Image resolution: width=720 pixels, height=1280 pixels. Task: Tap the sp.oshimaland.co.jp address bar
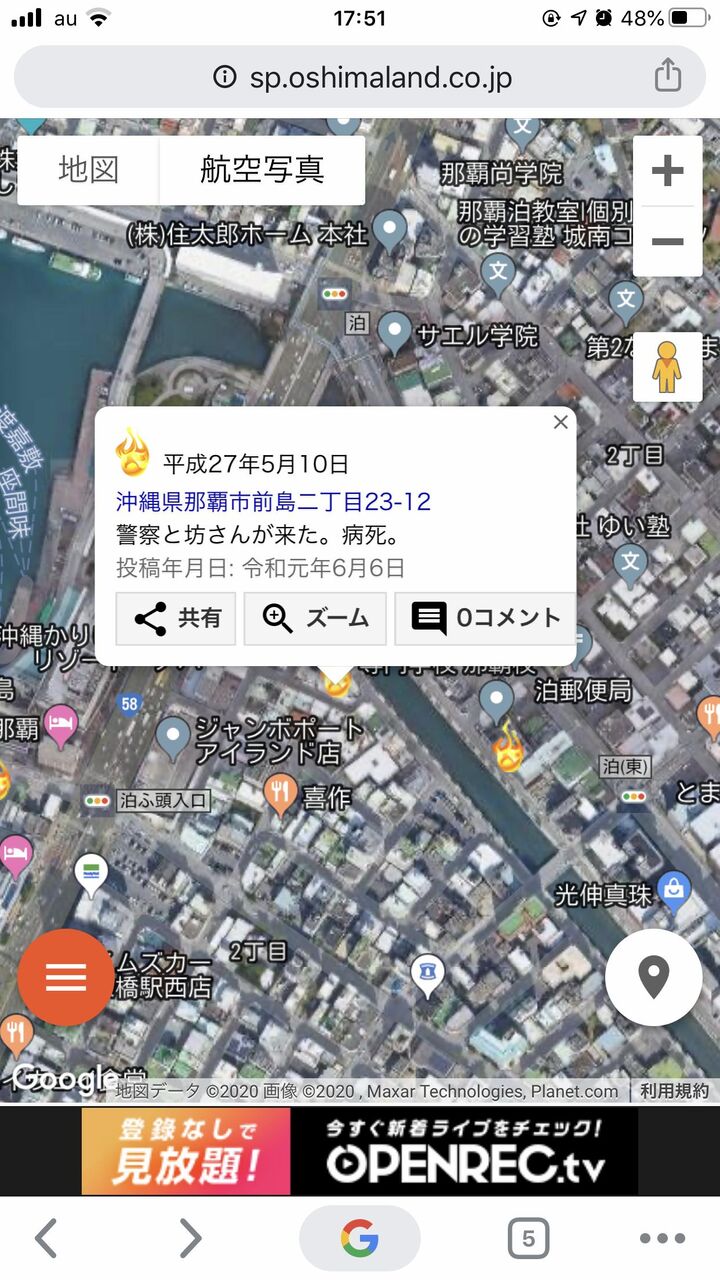point(360,76)
